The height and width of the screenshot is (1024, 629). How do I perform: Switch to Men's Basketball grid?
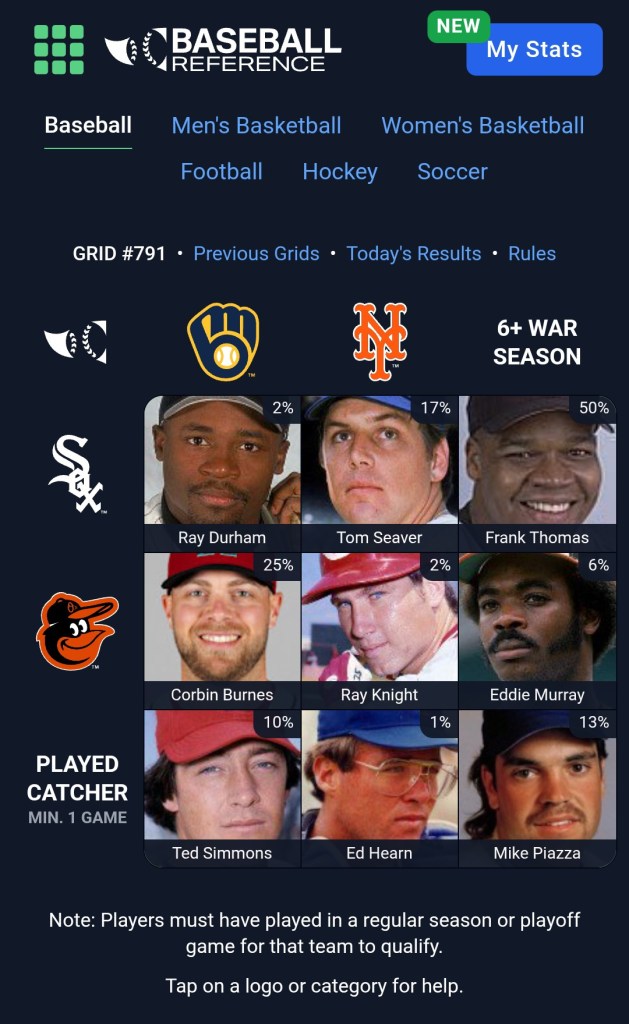(x=256, y=126)
